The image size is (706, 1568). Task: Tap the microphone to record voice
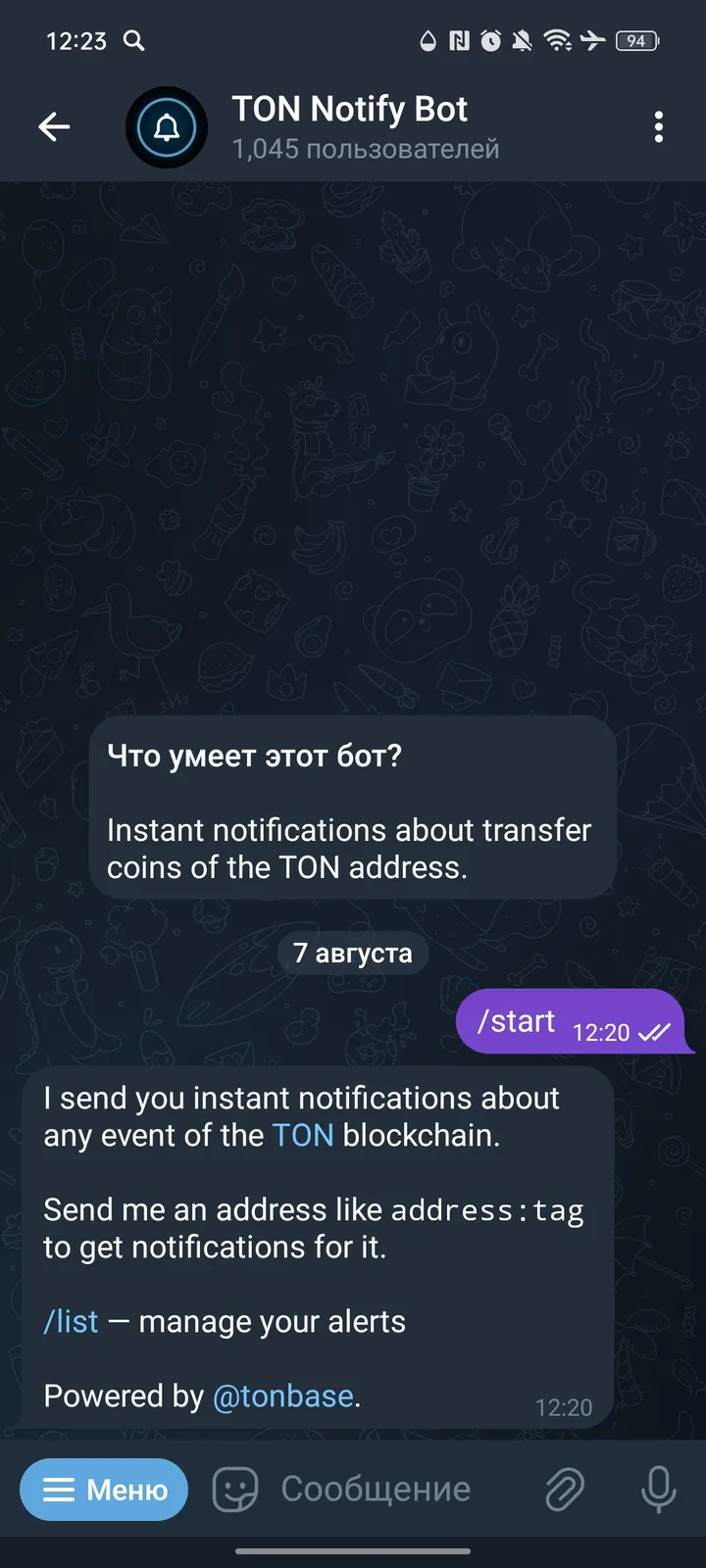(657, 1489)
